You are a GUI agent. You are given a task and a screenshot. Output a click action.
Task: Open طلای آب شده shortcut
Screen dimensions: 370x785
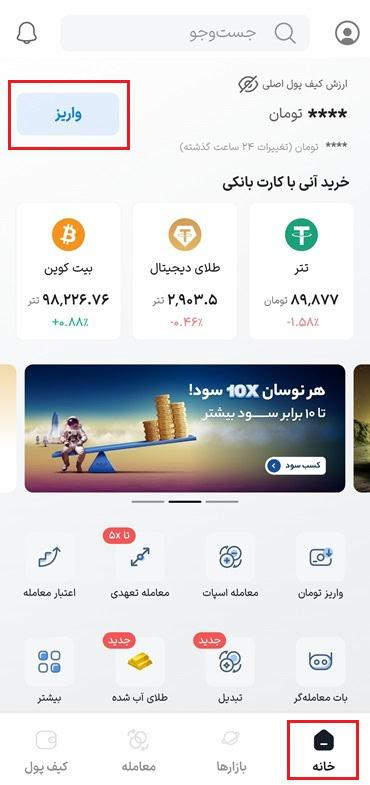pos(140,670)
